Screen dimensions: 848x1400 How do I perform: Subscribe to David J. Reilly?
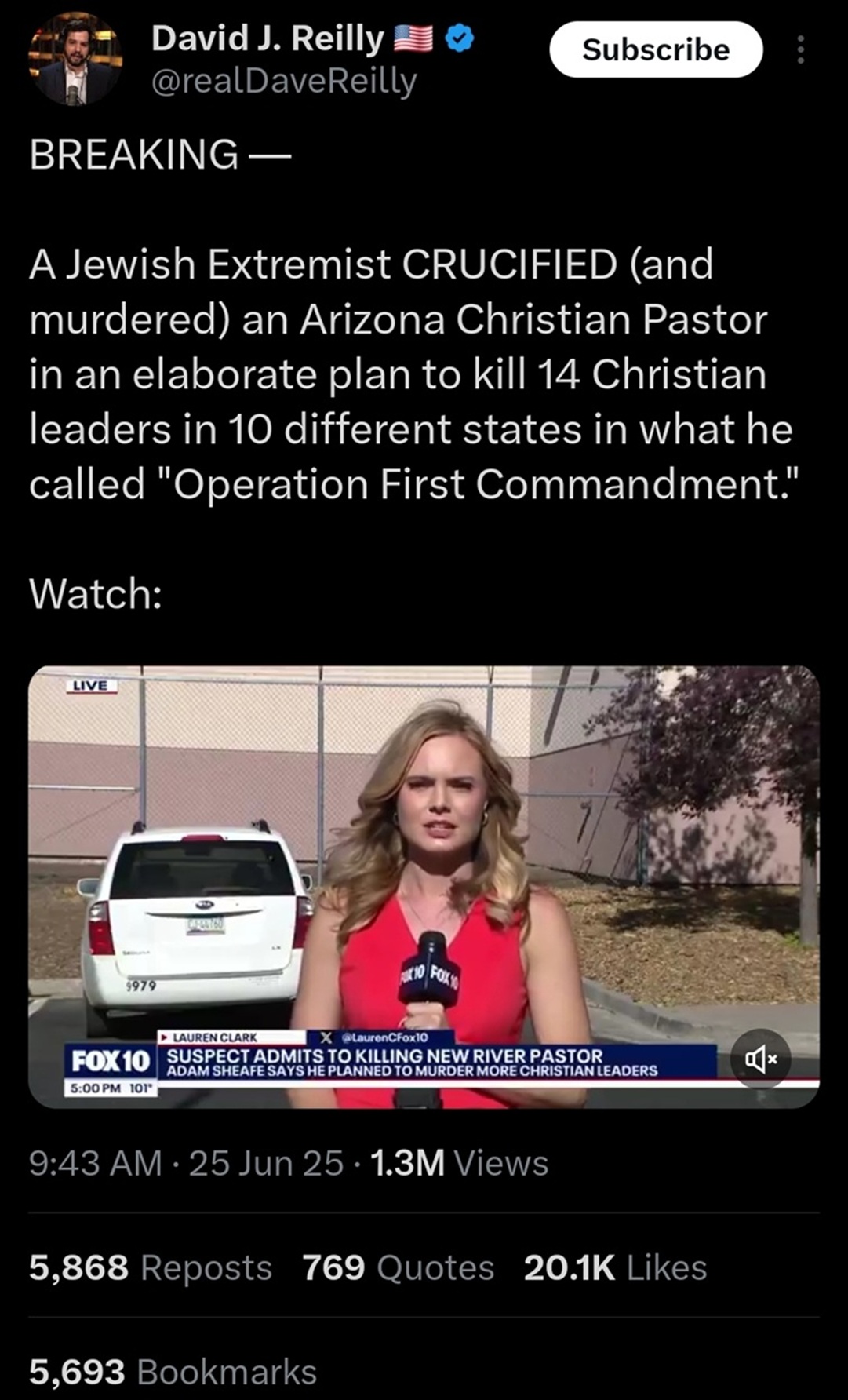pyautogui.click(x=656, y=49)
